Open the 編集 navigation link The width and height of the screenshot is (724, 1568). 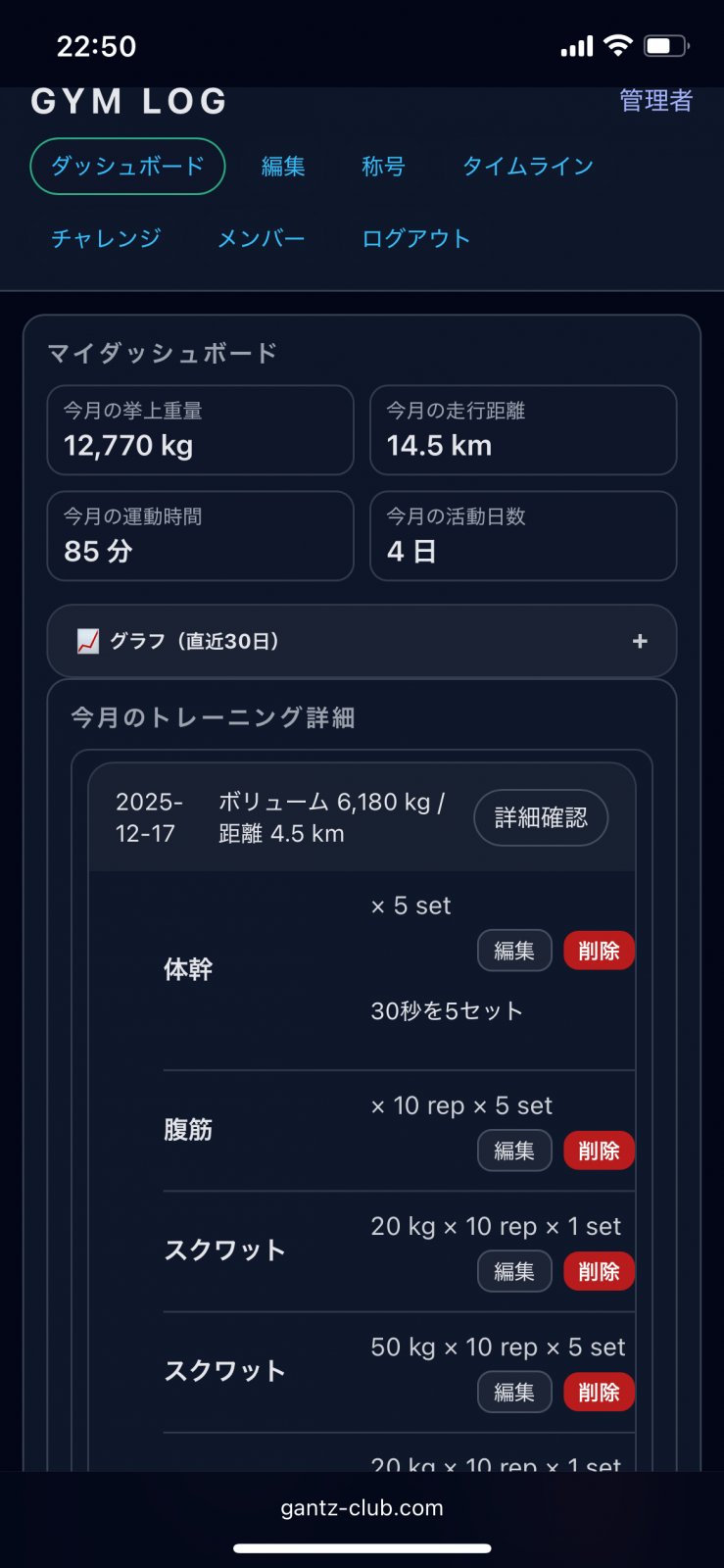(283, 167)
